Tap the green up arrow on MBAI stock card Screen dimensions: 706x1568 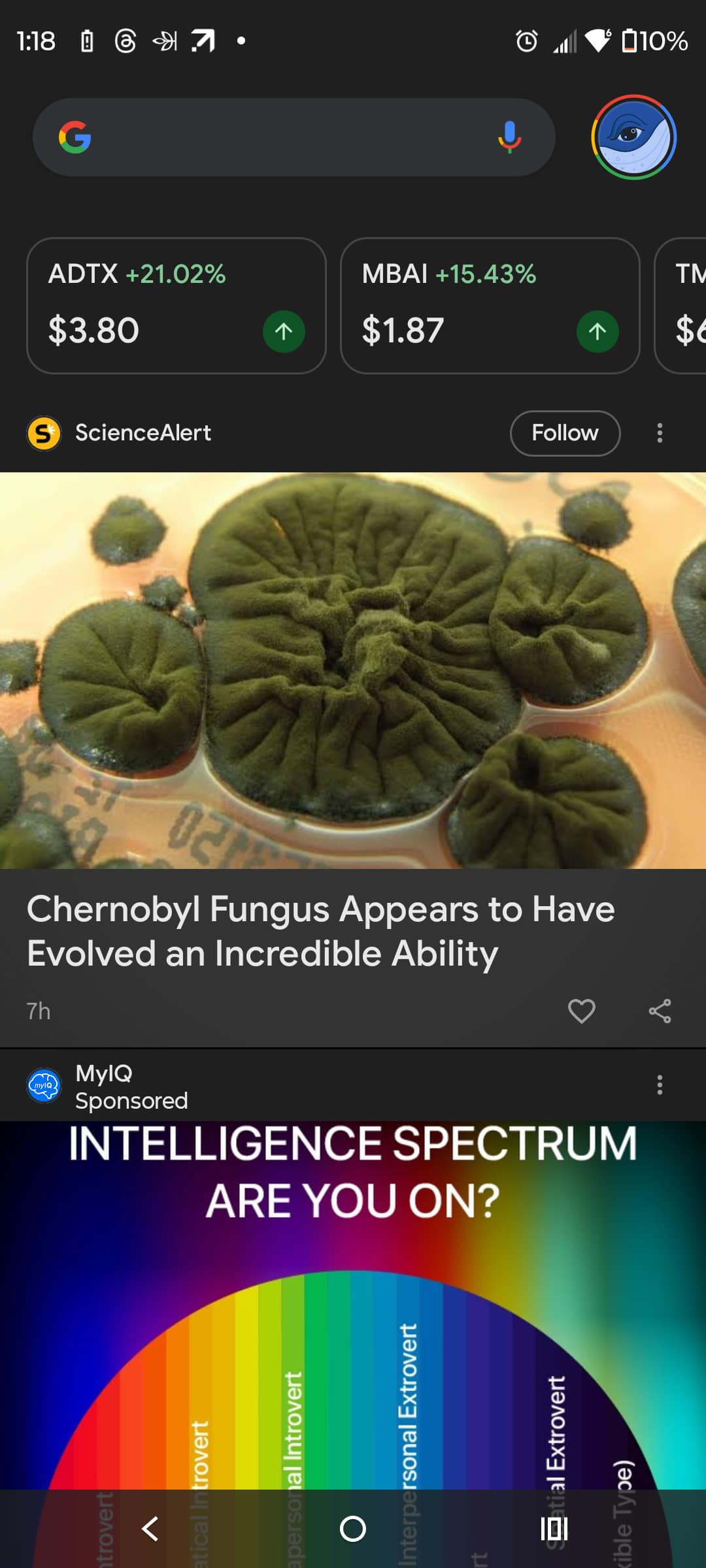[597, 331]
